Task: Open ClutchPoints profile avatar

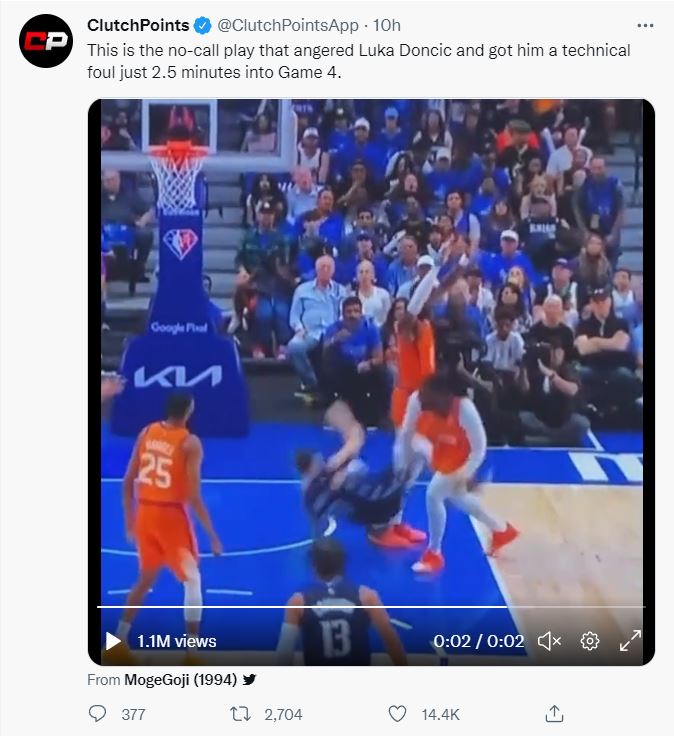Action: [46, 41]
